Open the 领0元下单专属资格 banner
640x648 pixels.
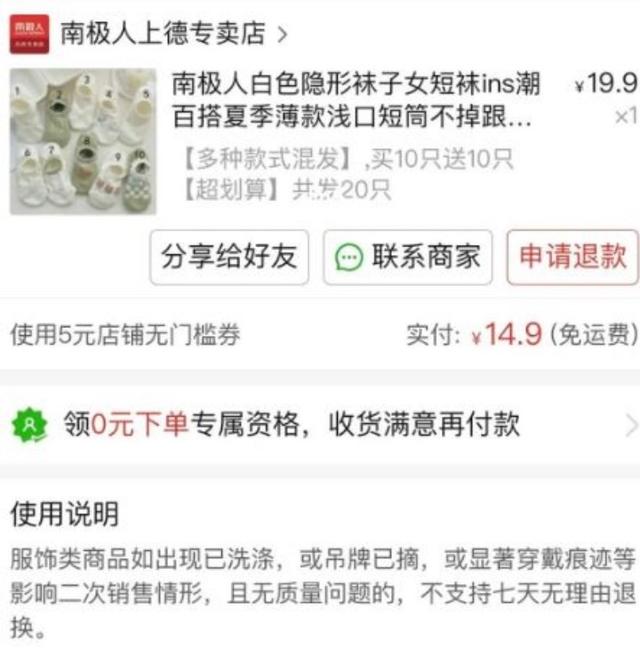point(320,425)
